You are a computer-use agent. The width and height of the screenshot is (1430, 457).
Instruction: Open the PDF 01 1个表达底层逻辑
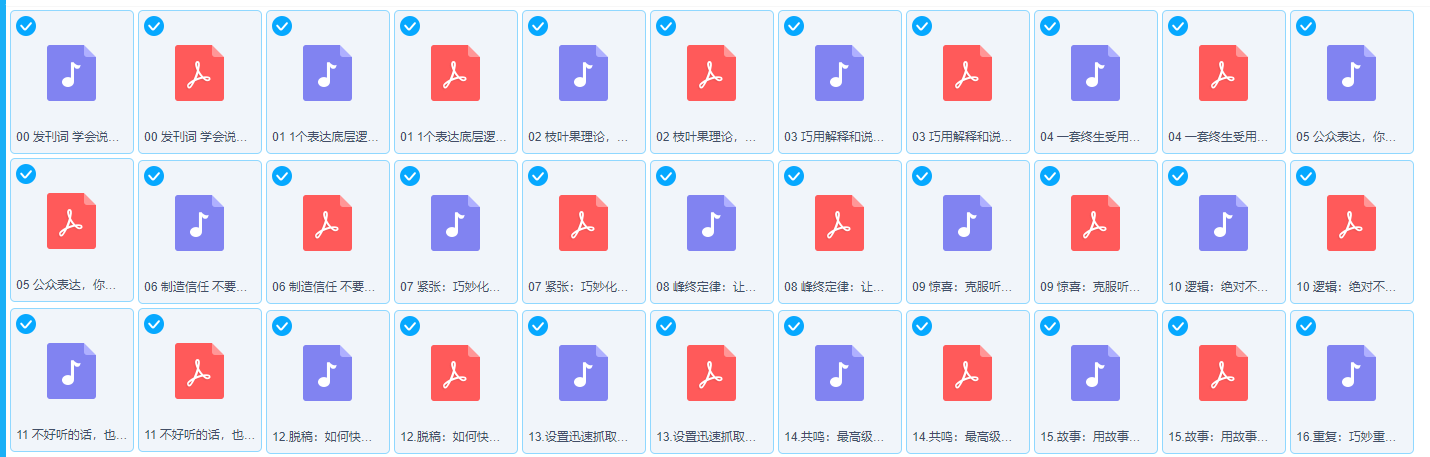point(455,73)
